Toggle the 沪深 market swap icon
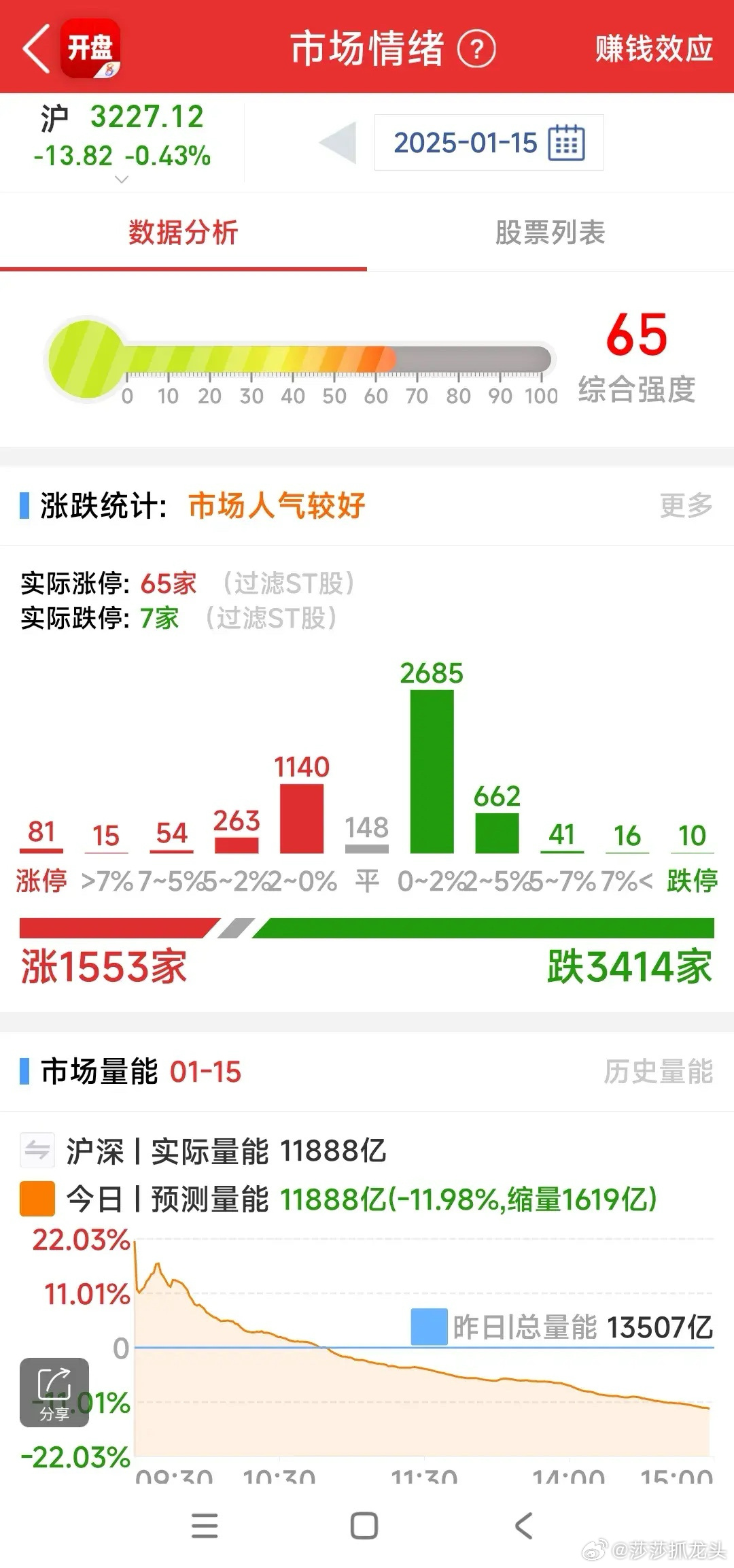The height and width of the screenshot is (1568, 734). (37, 1151)
